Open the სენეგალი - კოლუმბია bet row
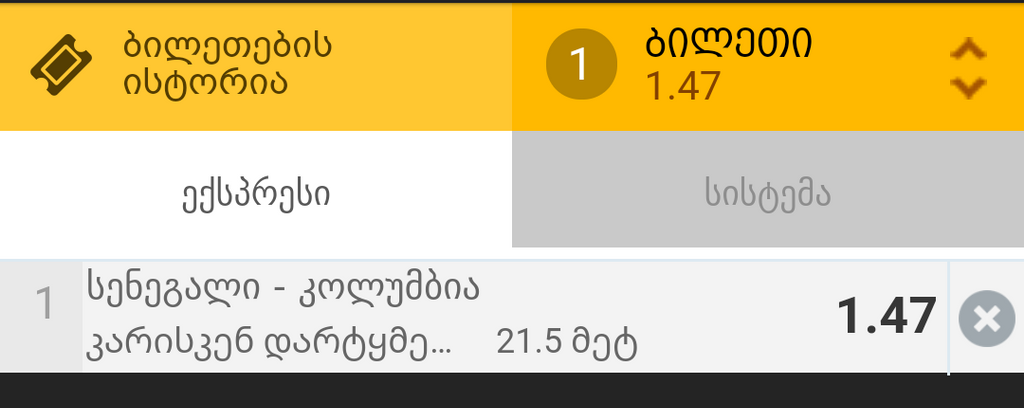Image resolution: width=1024 pixels, height=408 pixels. tap(500, 317)
